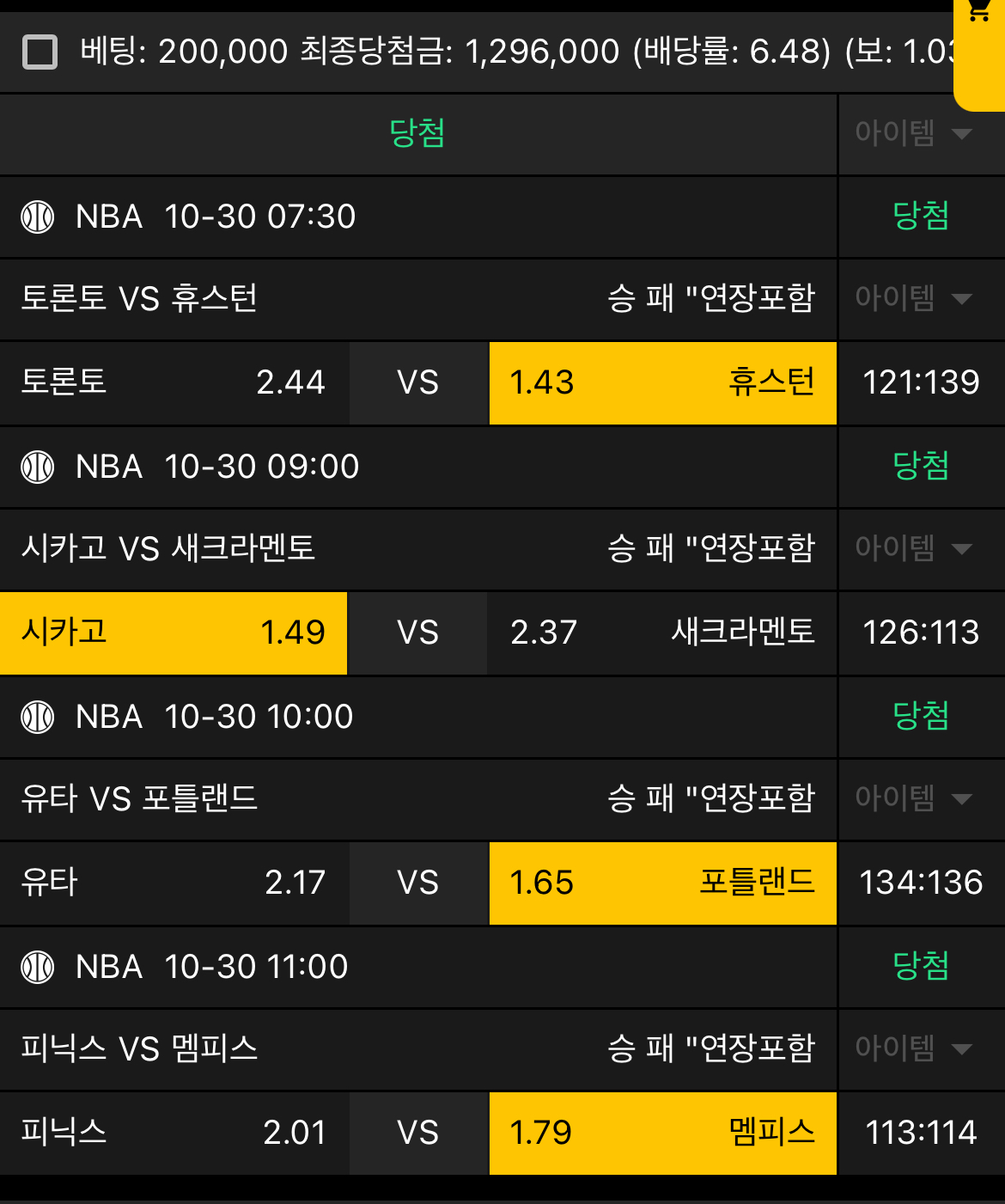Click the basketball icon beside NBA 10-30 07:30

point(36,216)
